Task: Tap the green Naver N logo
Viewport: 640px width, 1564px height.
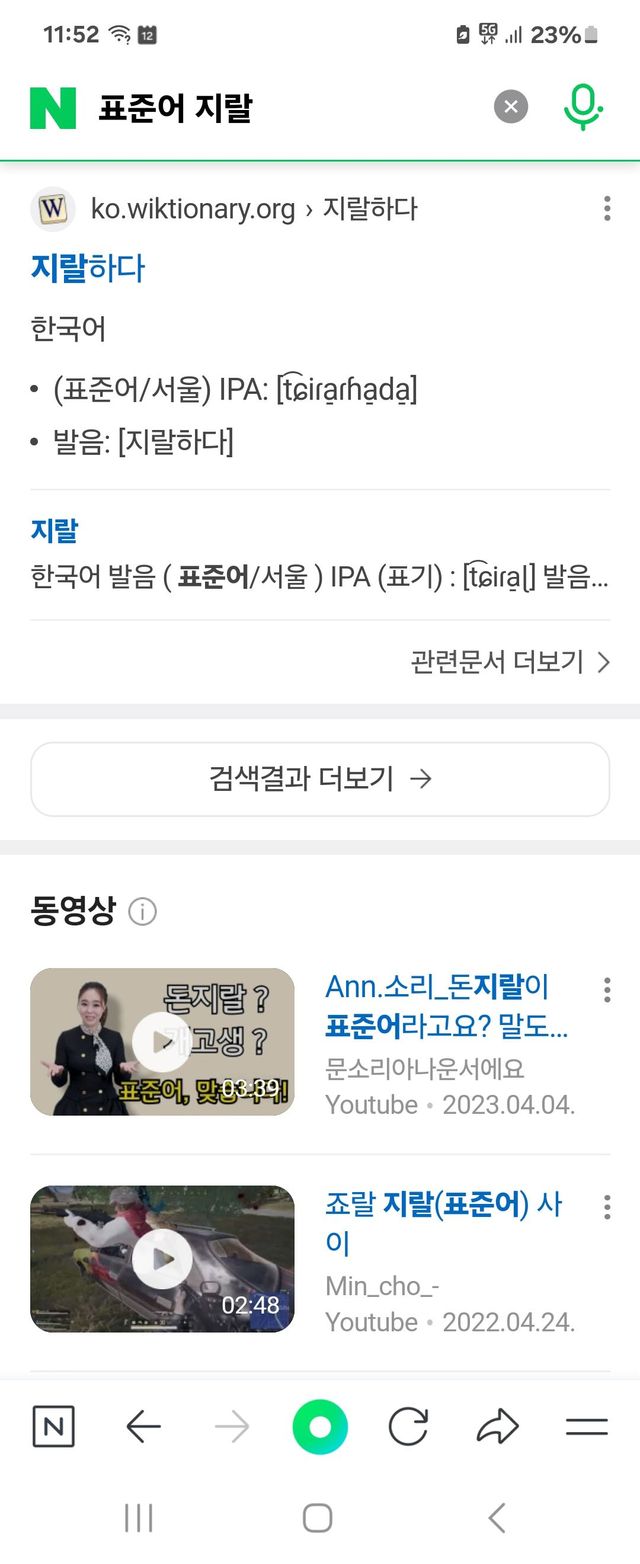Action: point(53,107)
